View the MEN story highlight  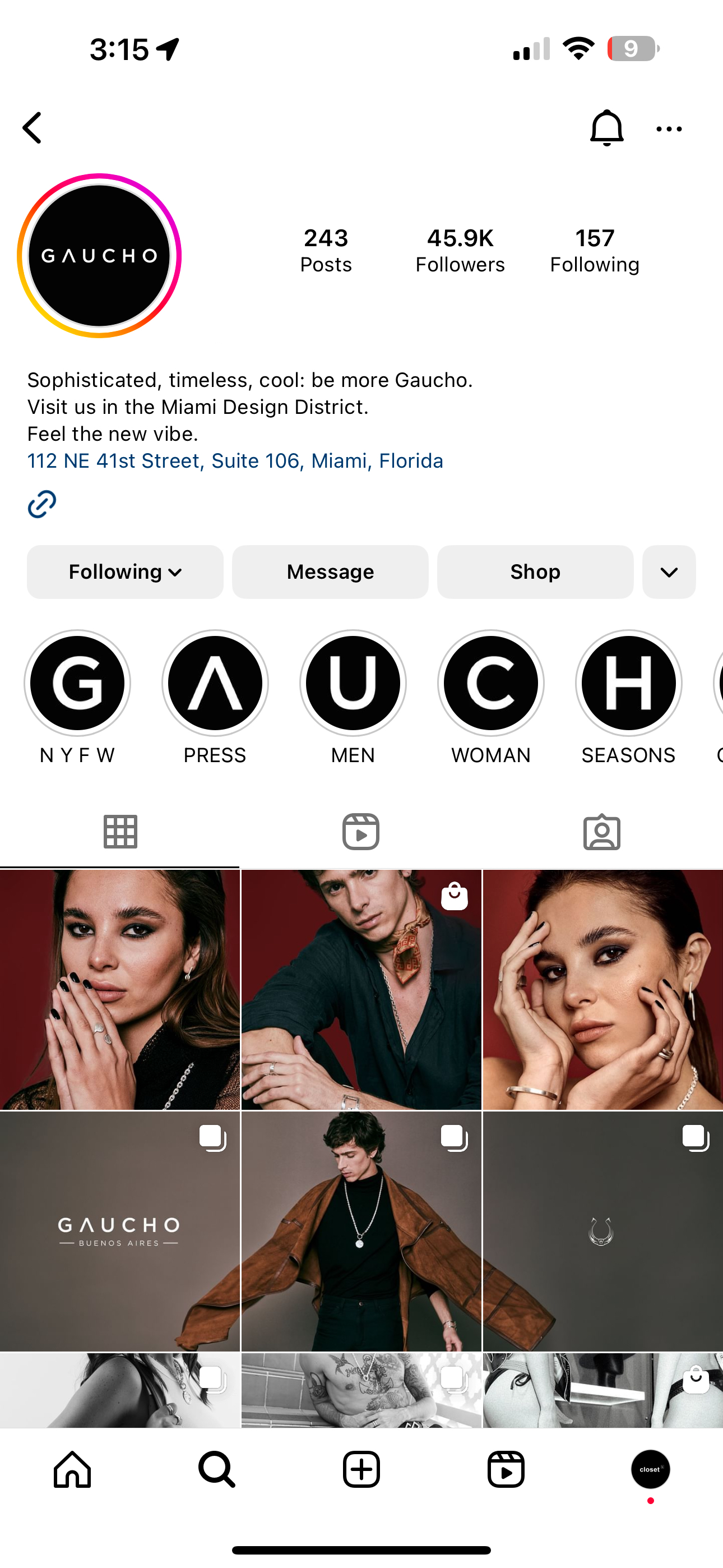point(353,683)
